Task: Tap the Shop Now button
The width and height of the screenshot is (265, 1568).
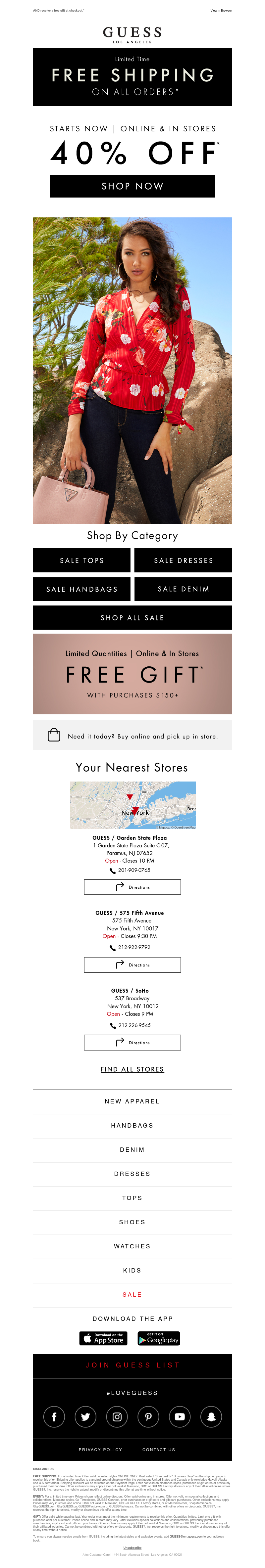Action: point(132,186)
